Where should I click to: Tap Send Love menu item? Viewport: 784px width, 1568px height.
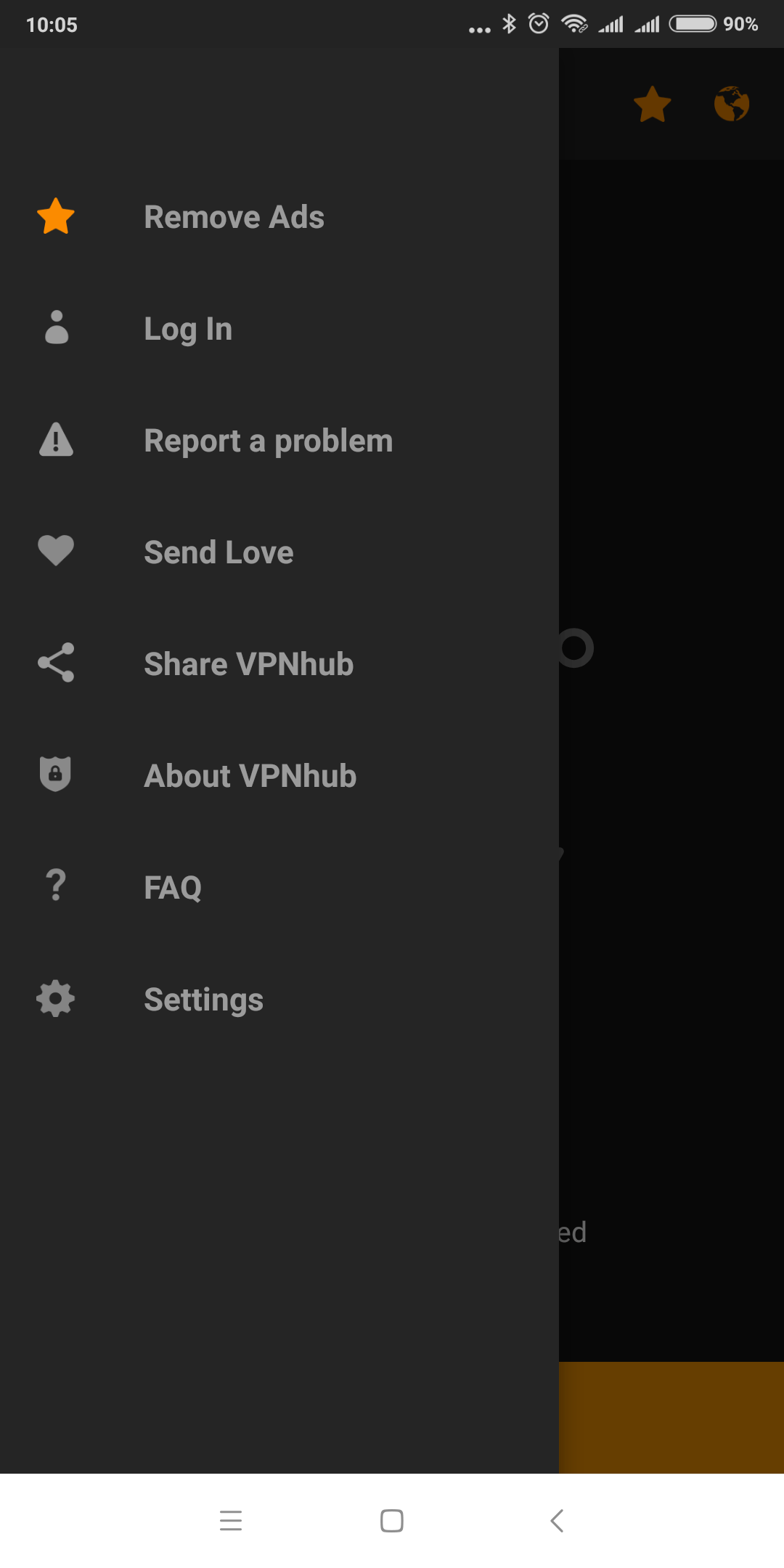(x=279, y=552)
